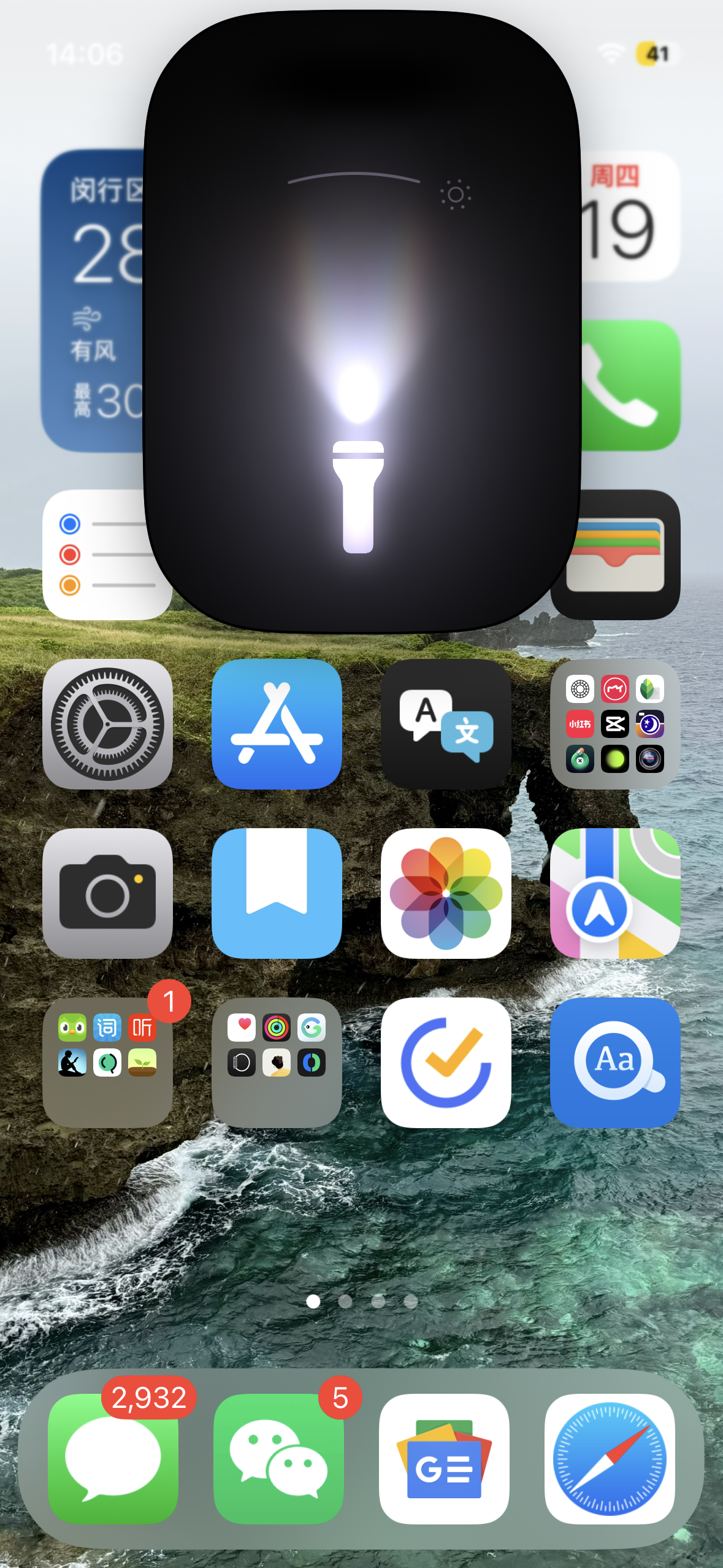Launch the App Store

click(x=277, y=724)
